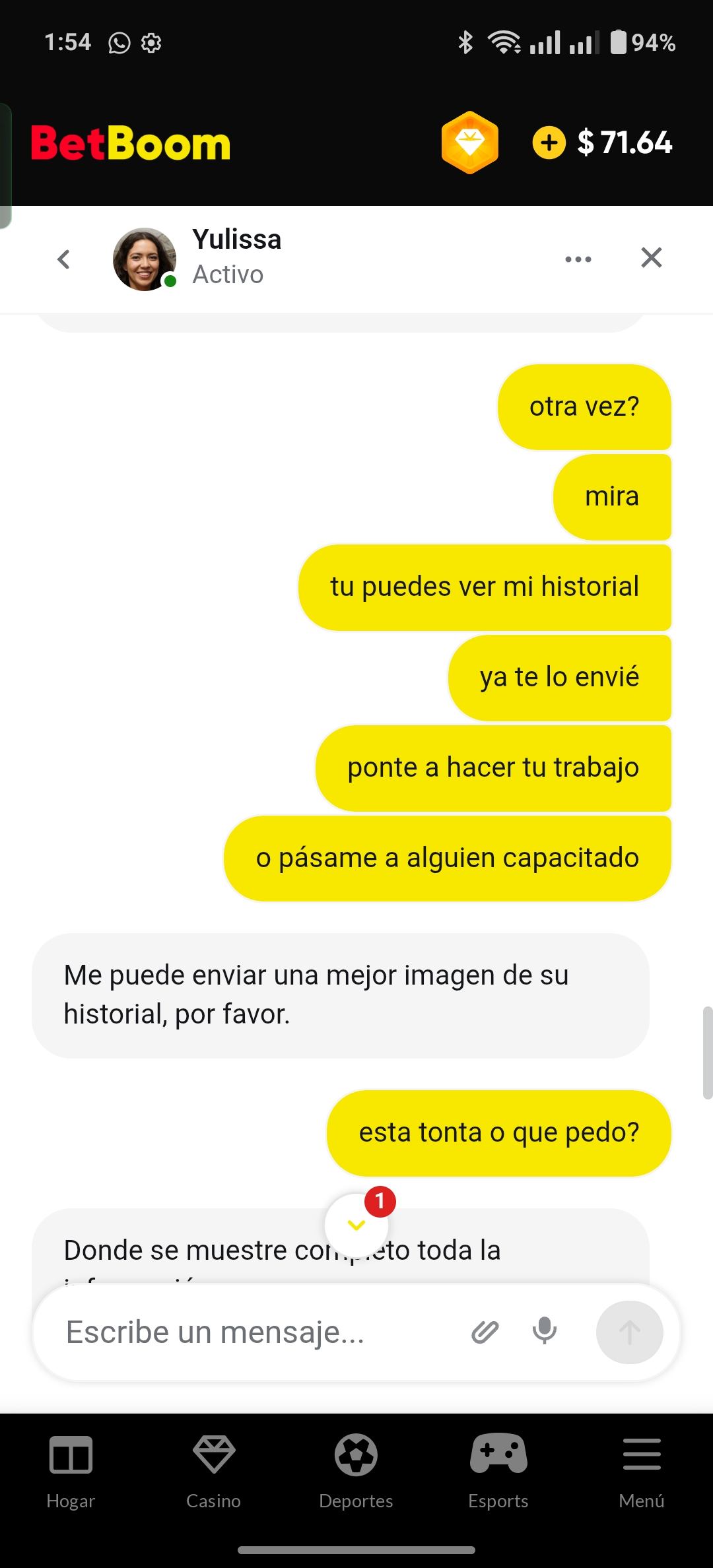
Task: Close the support chat window
Action: [651, 257]
